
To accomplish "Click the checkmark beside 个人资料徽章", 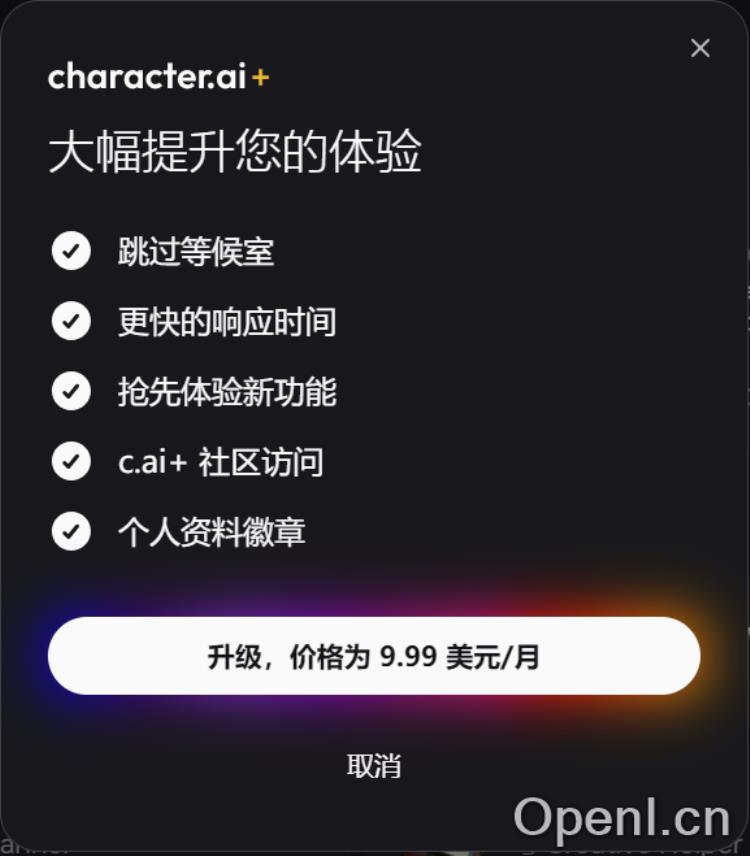I will (70, 531).
